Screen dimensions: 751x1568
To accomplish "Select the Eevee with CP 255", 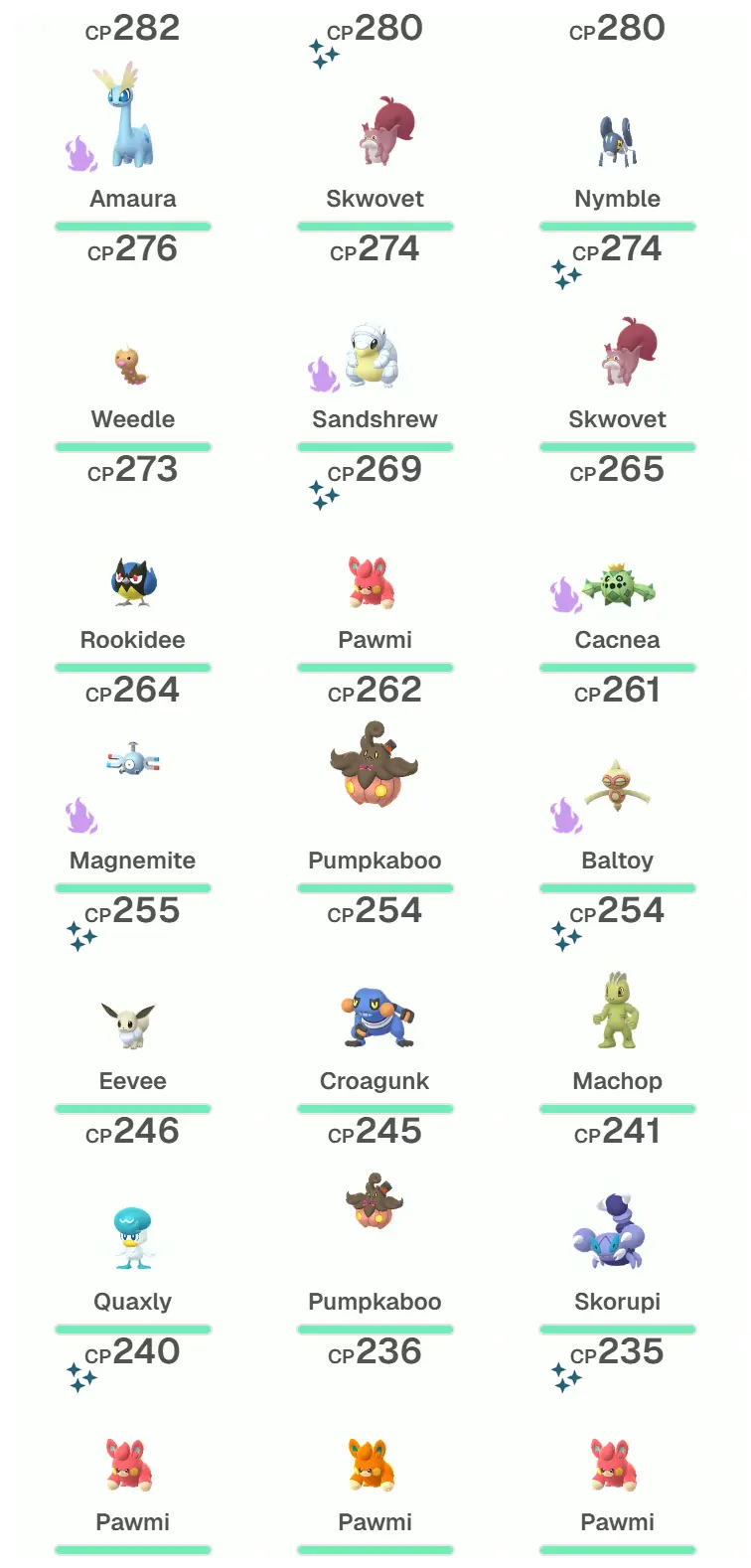I will click(130, 1024).
